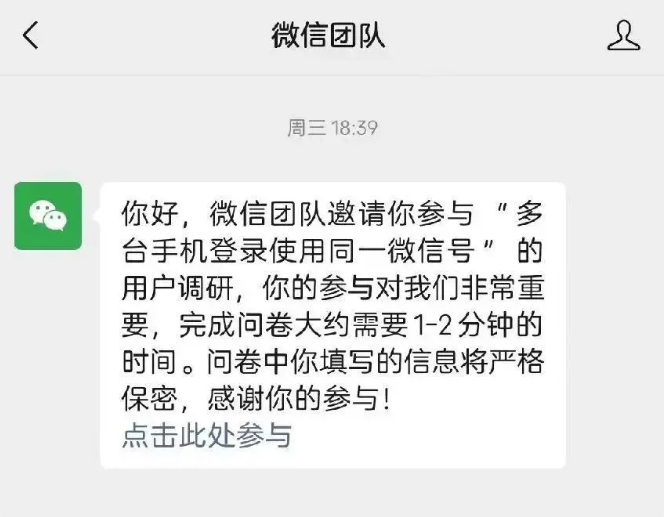Screen dimensions: 664x517
Task: Tap the link 点击此处参与
Action: click(207, 436)
